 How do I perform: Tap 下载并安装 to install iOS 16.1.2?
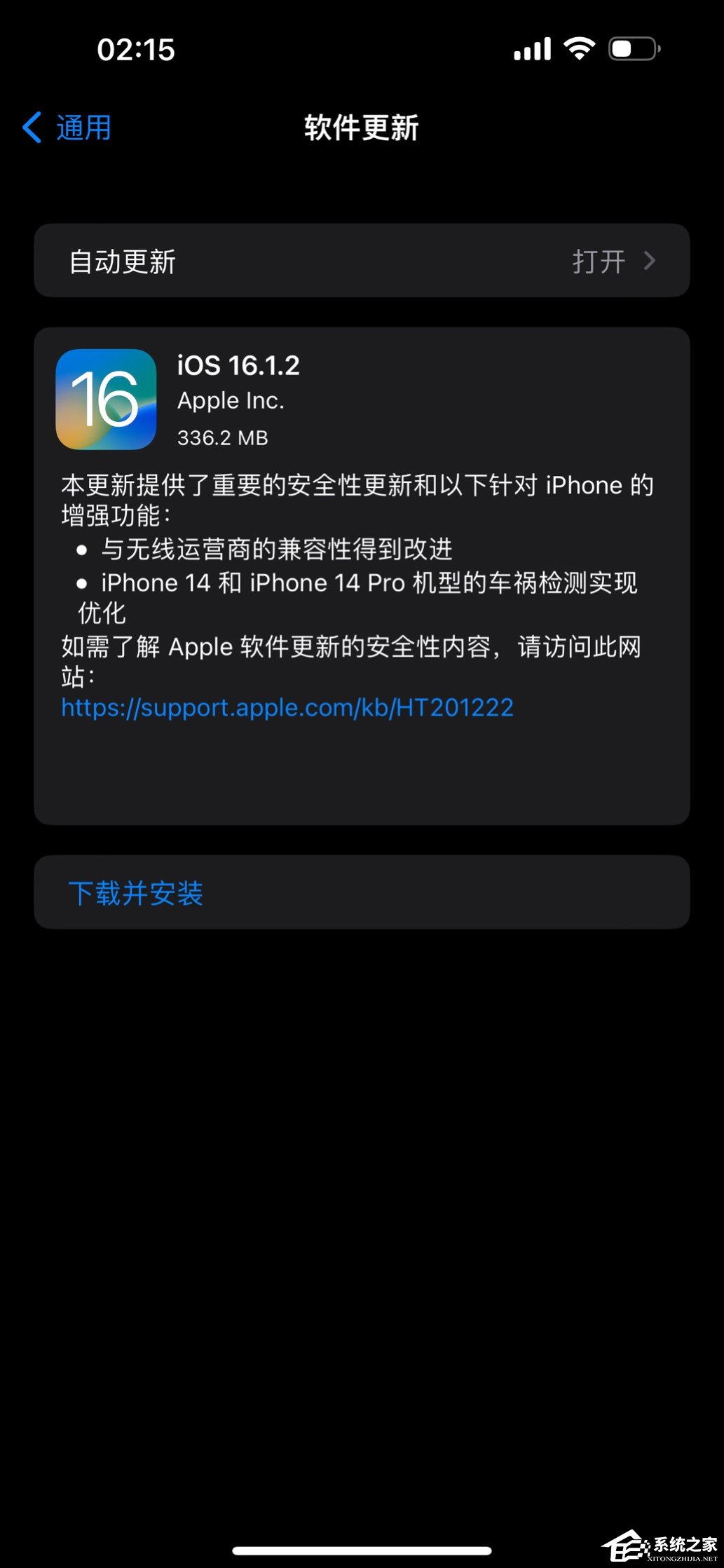136,893
